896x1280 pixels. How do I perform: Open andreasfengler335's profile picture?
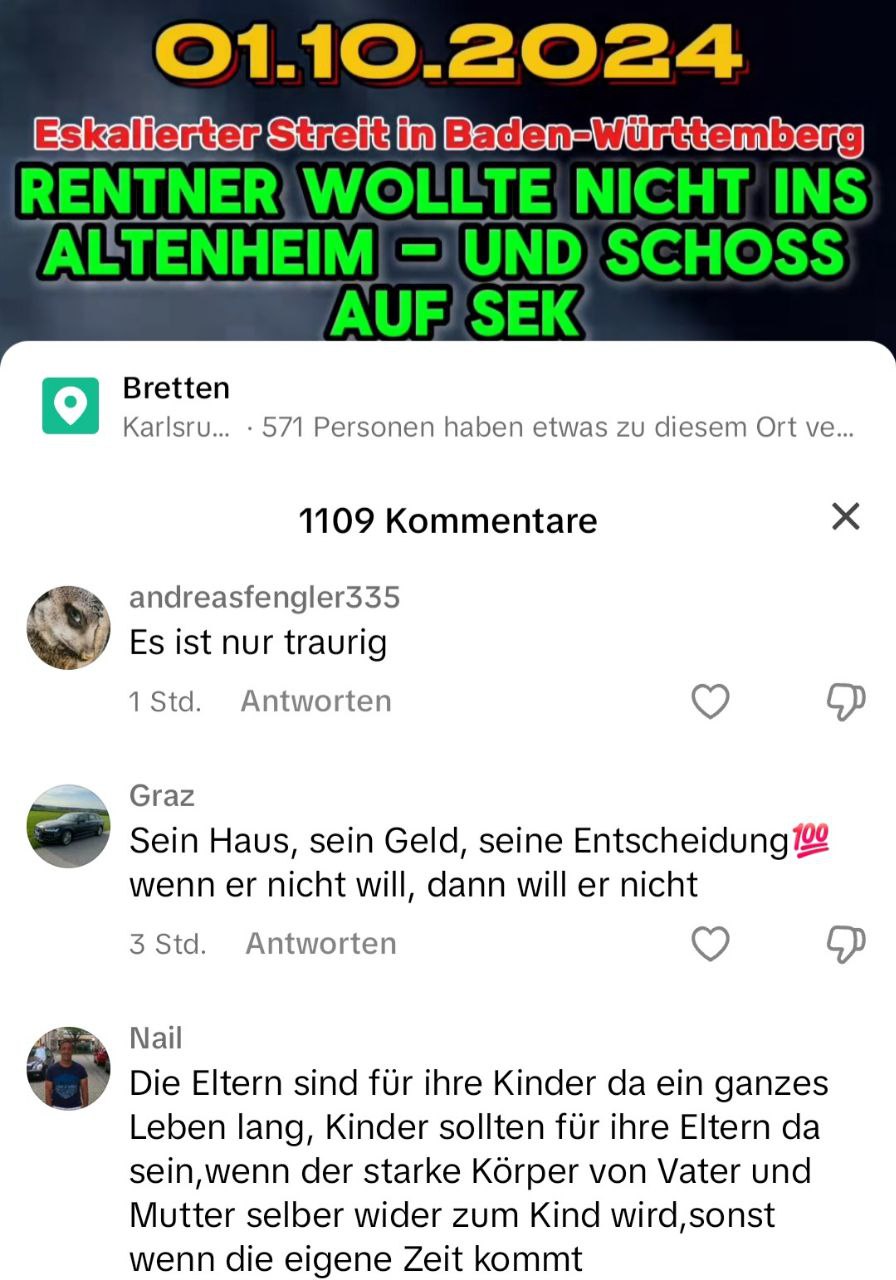(x=68, y=627)
